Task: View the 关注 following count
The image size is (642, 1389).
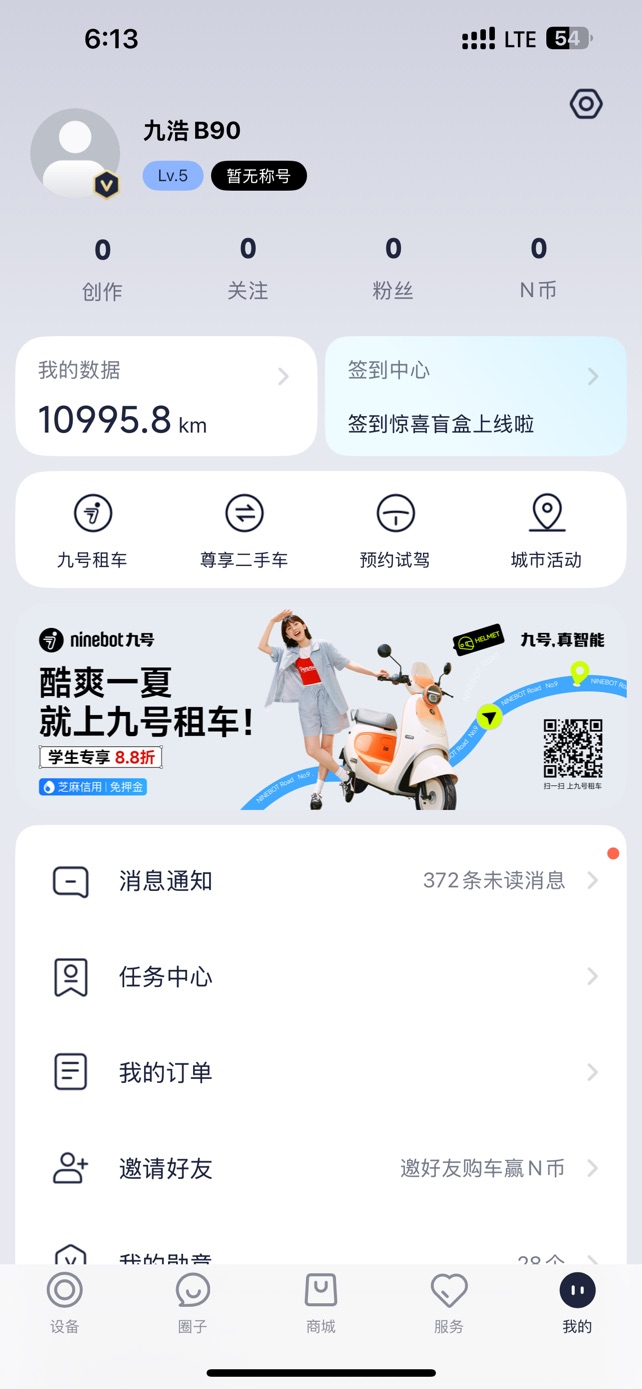Action: (248, 268)
